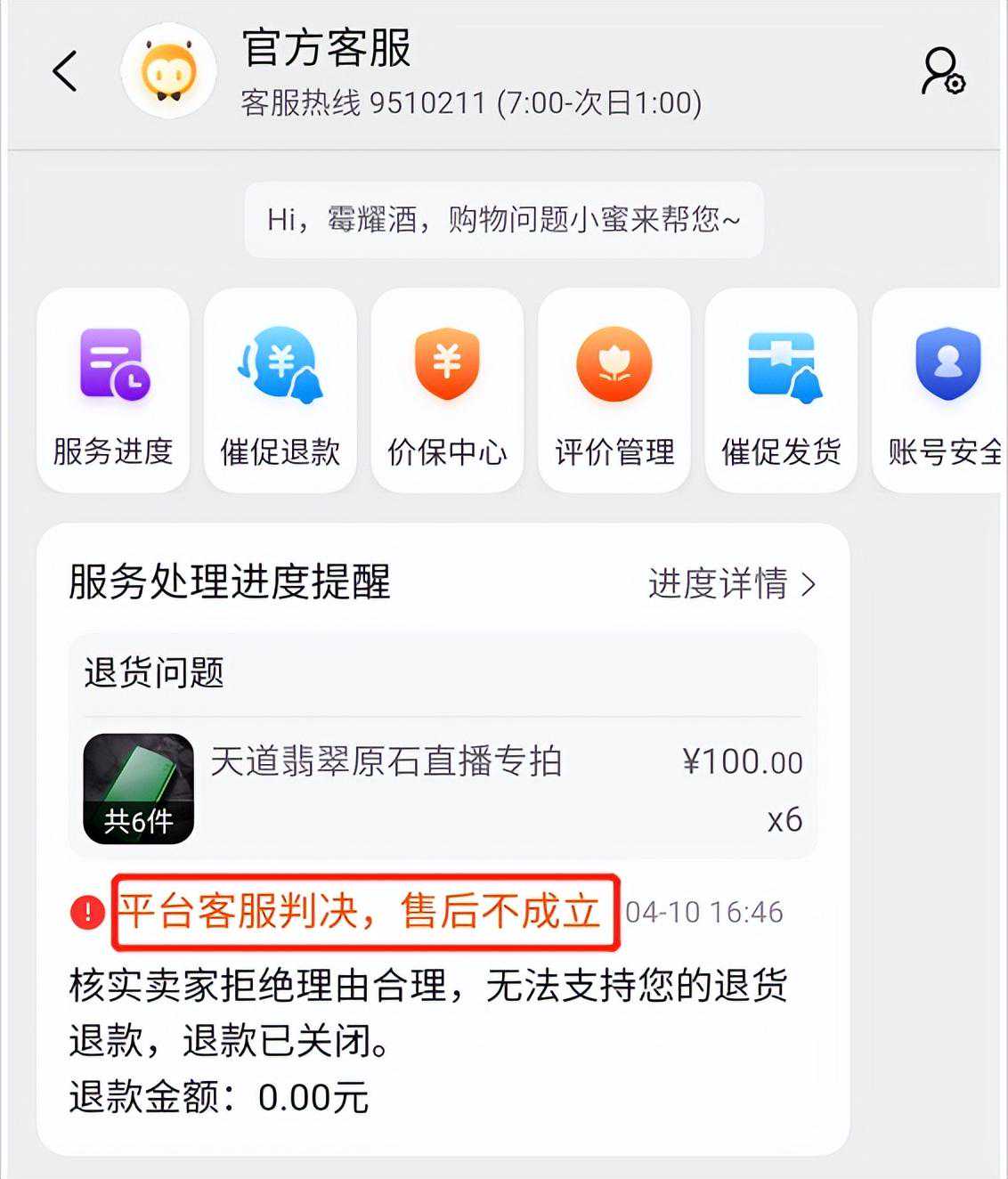Open the customer service settings icon
Screen dimensions: 1008x1179
(942, 71)
